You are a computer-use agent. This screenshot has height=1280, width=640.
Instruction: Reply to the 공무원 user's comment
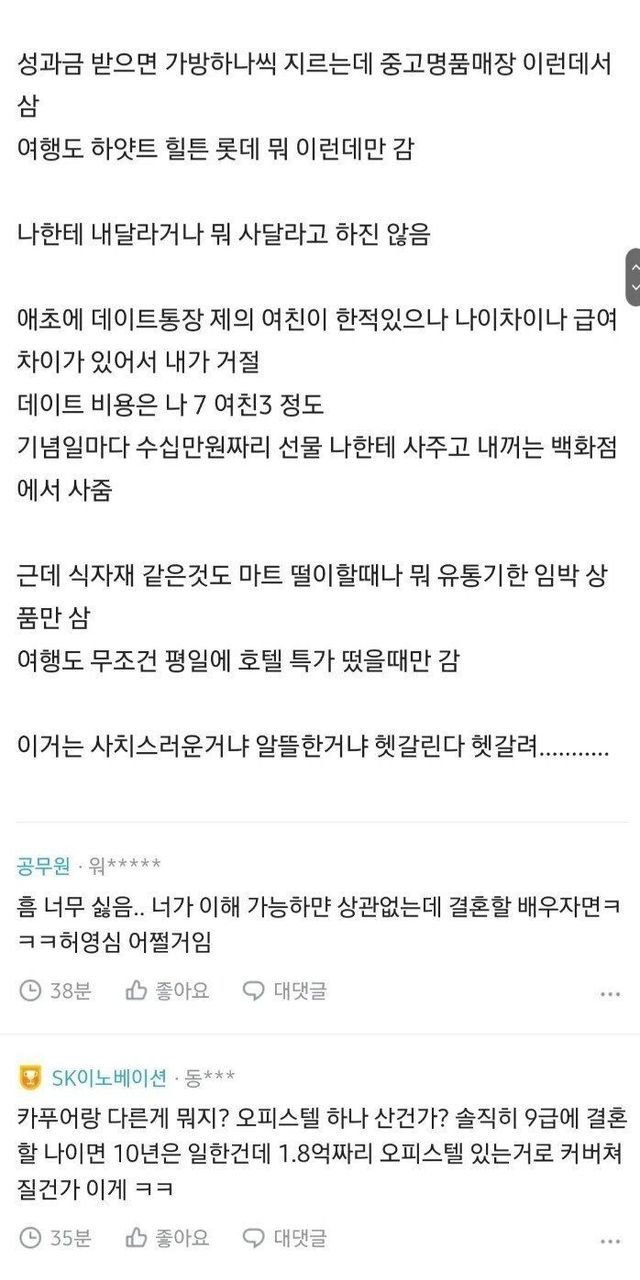click(285, 991)
